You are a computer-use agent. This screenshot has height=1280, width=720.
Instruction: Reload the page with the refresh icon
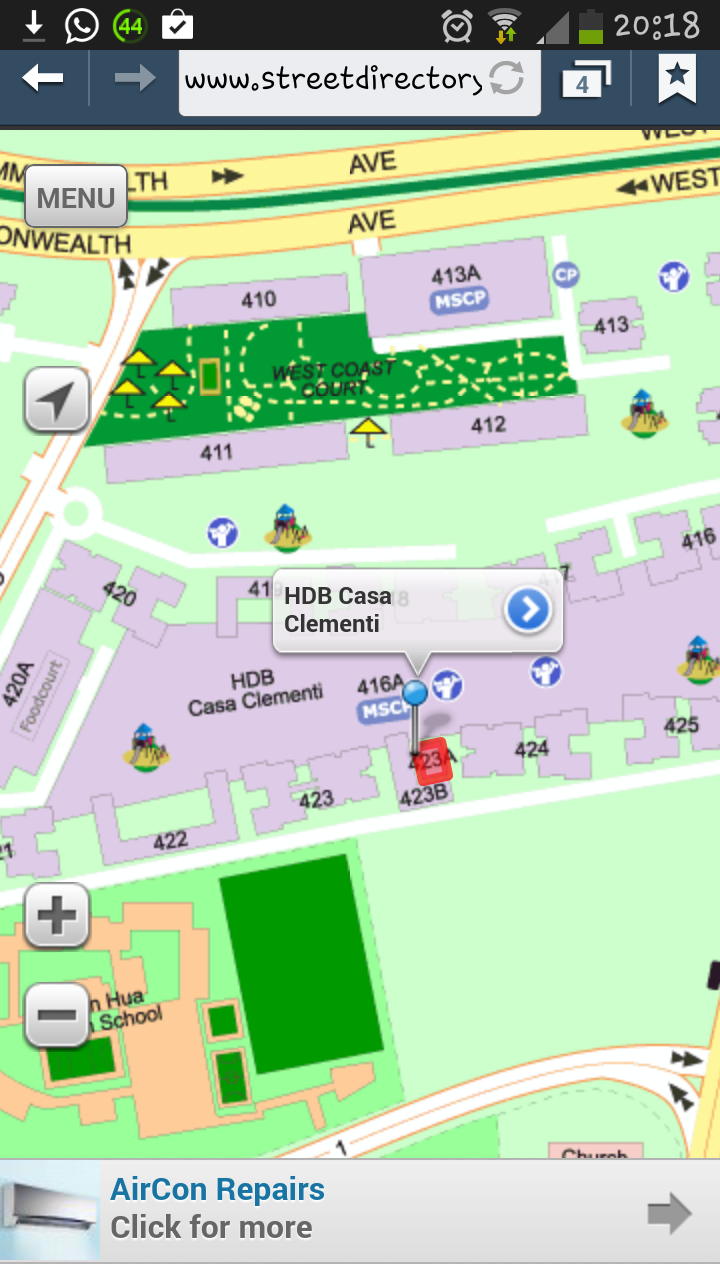pyautogui.click(x=507, y=79)
